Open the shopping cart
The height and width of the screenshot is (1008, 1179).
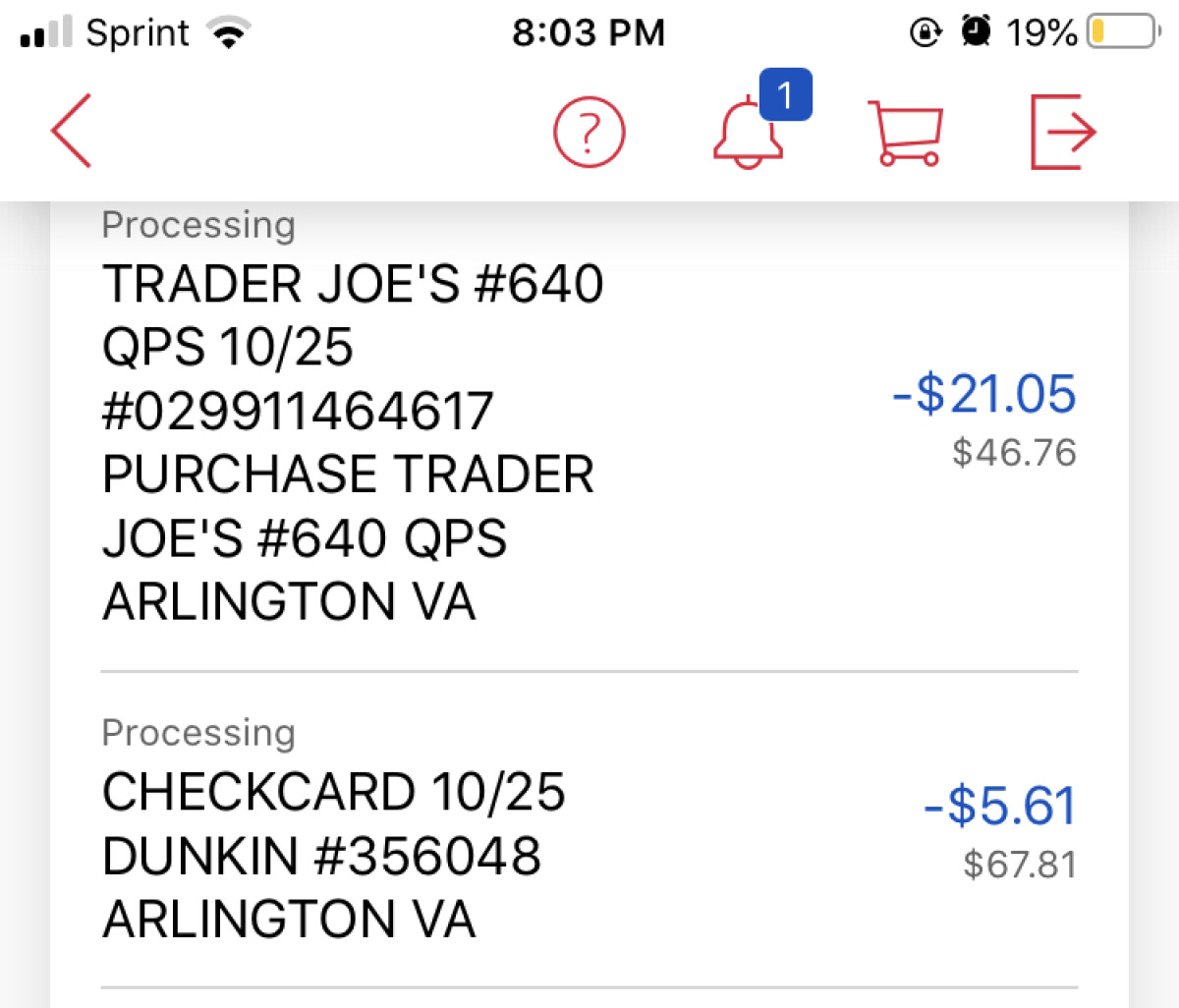[905, 133]
